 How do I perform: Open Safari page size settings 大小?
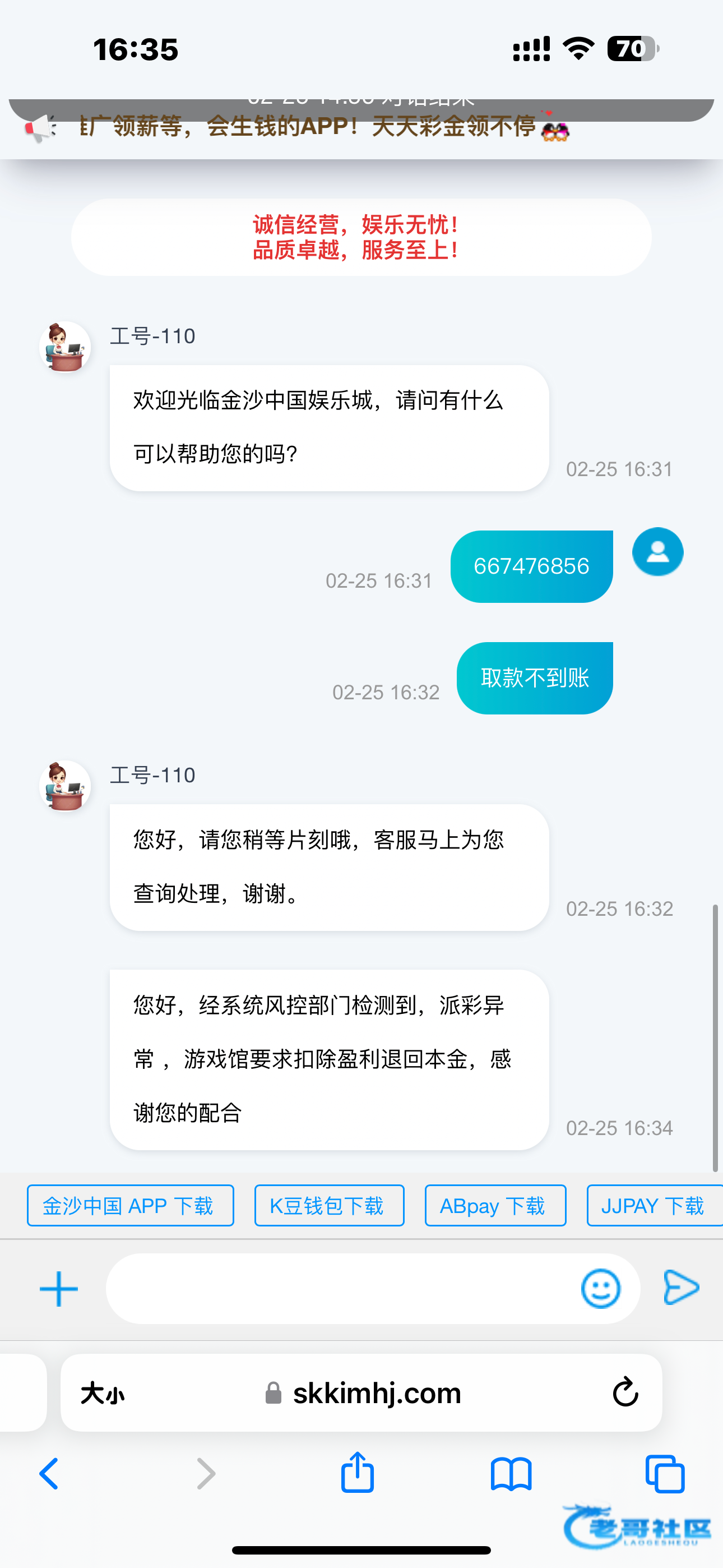102,1392
